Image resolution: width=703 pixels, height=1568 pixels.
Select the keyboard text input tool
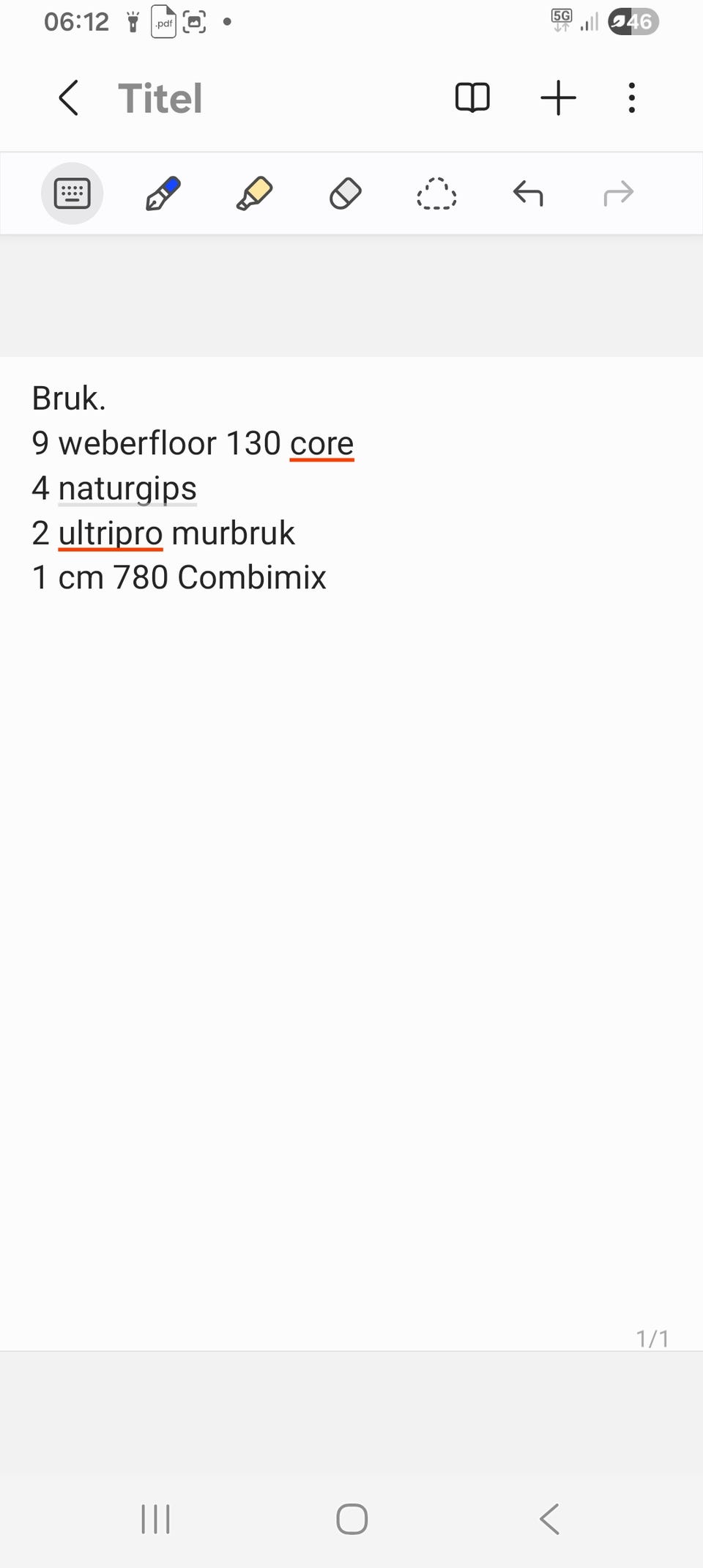72,193
